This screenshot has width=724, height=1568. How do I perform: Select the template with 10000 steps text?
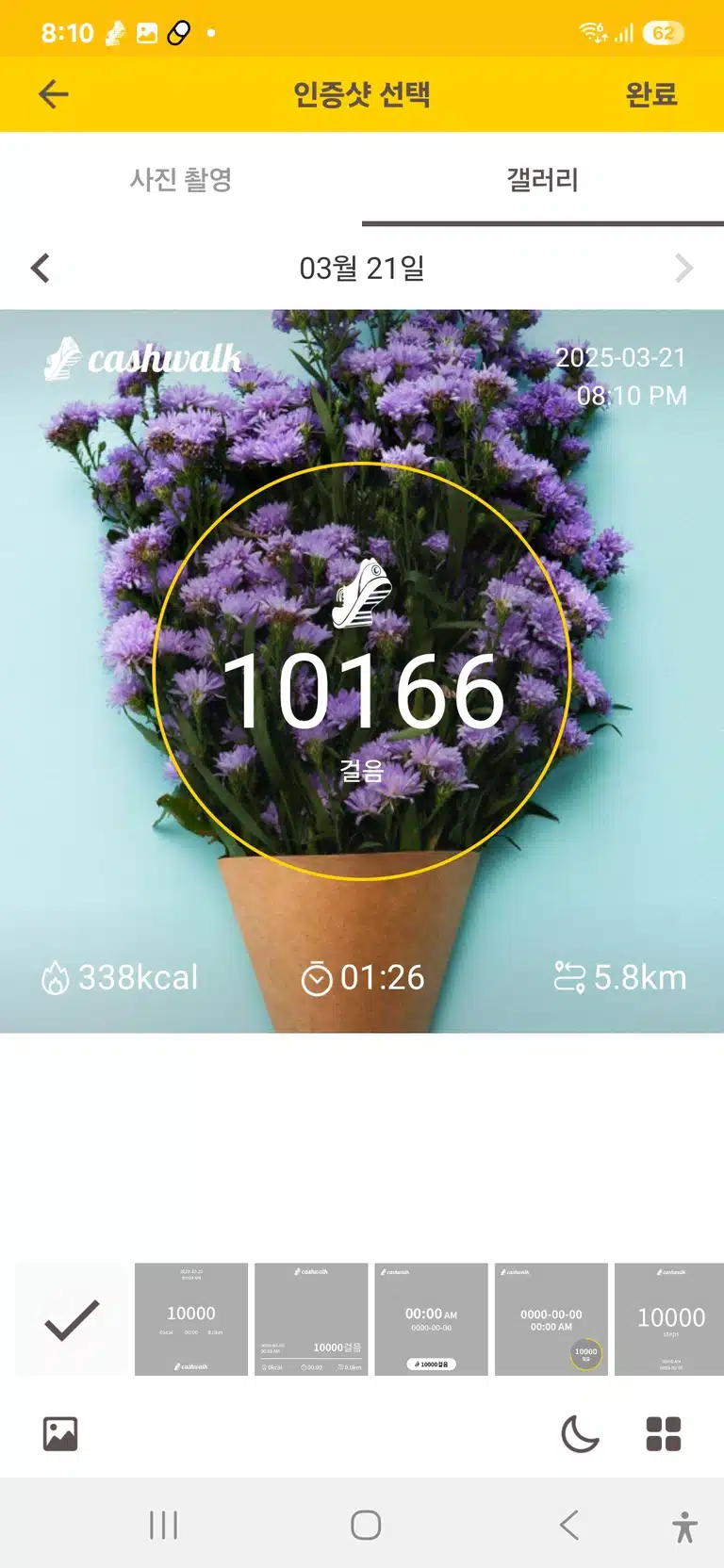point(669,1319)
